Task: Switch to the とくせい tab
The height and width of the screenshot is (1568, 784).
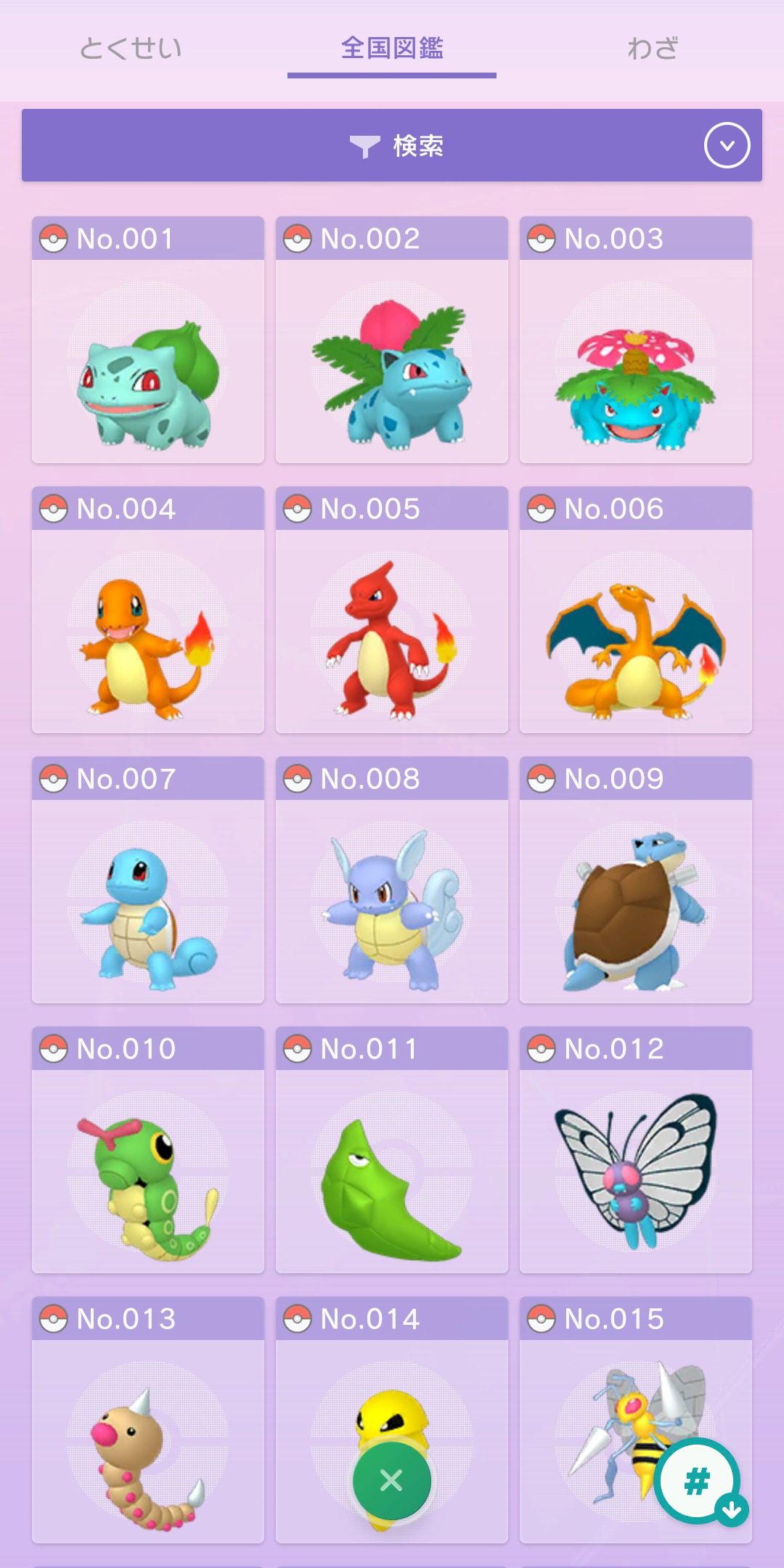Action: (x=131, y=49)
